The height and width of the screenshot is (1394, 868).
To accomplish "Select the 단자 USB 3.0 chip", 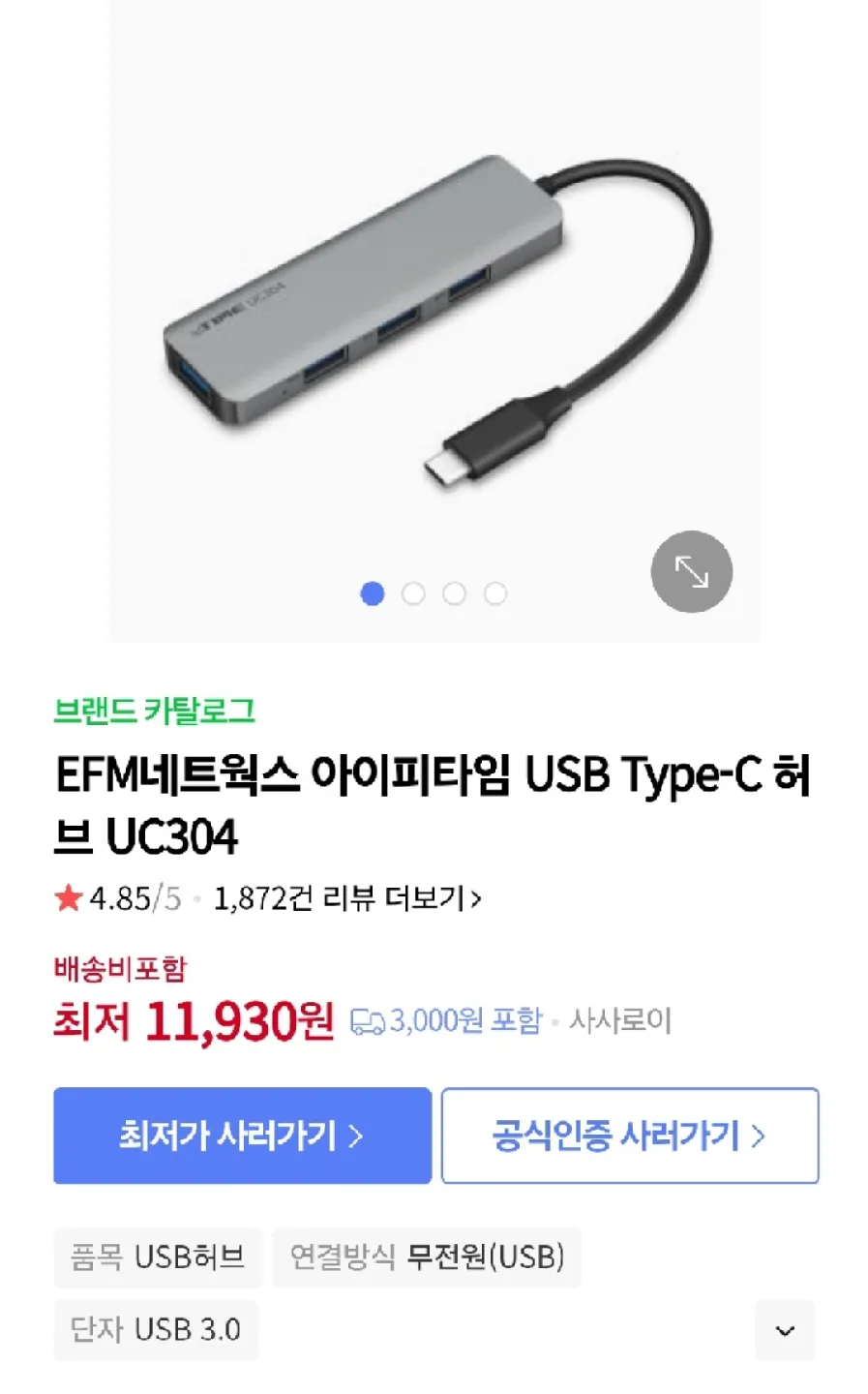I will pyautogui.click(x=156, y=1330).
